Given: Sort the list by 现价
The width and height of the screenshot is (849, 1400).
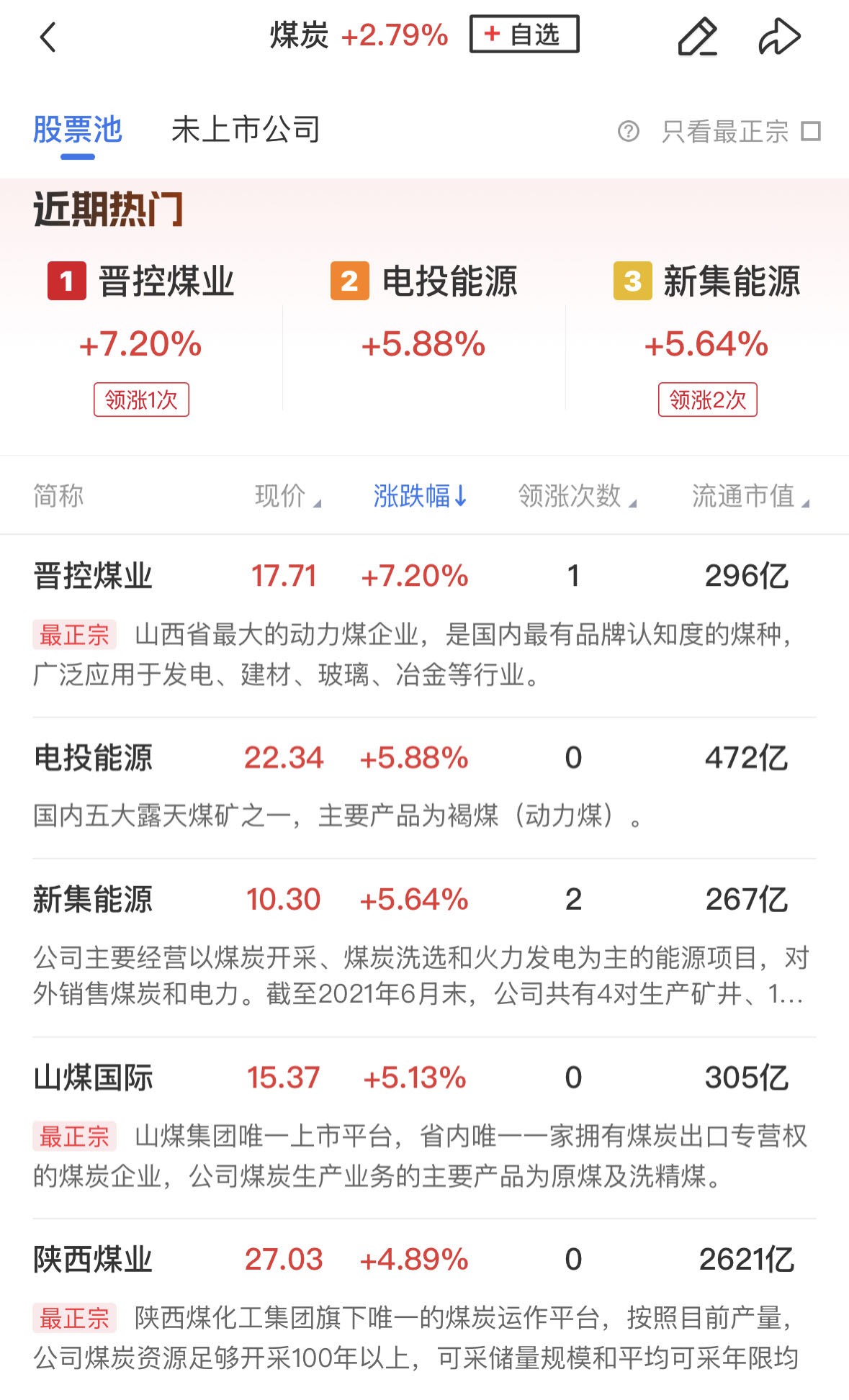Looking at the screenshot, I should tap(287, 496).
